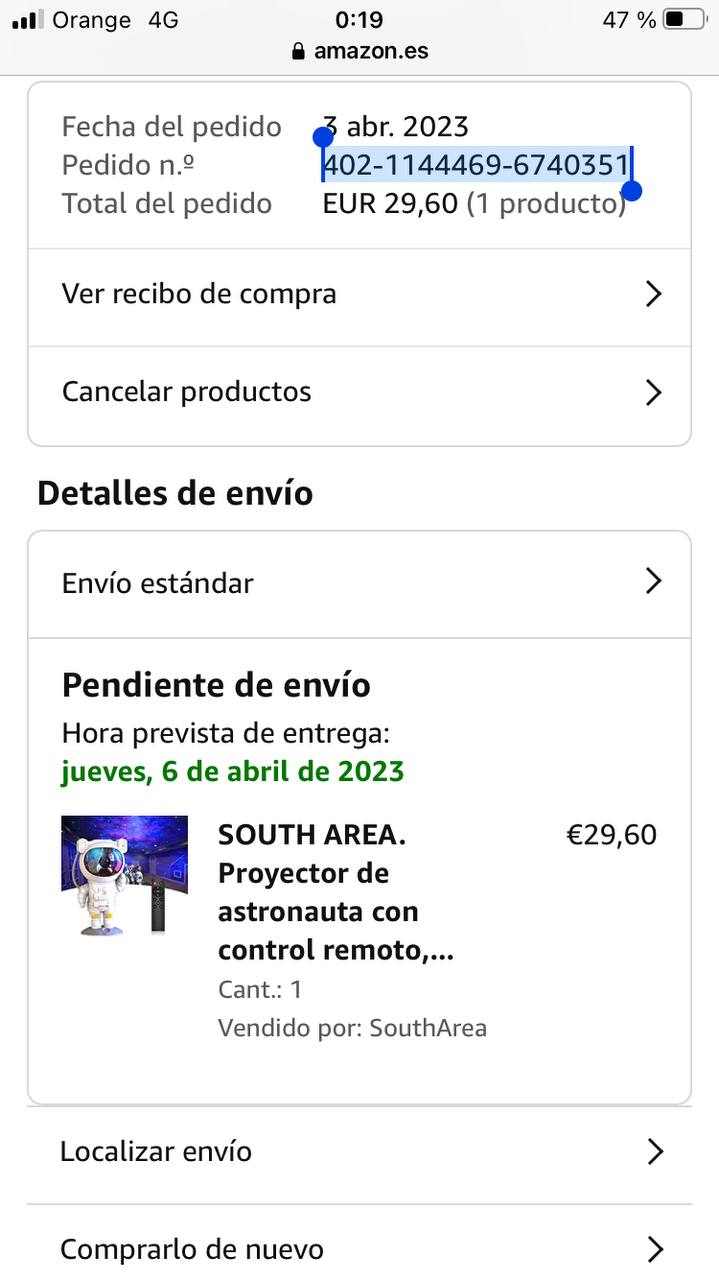
Task: Open SOUTH AREA projector product title
Action: point(335,892)
